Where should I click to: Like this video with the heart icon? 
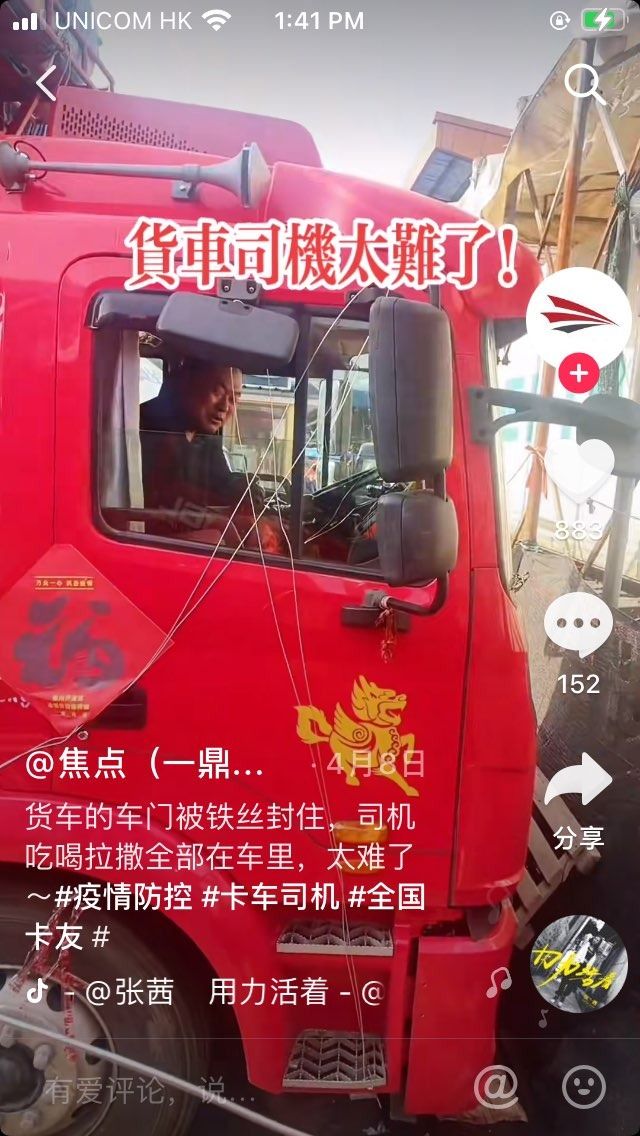(x=579, y=470)
